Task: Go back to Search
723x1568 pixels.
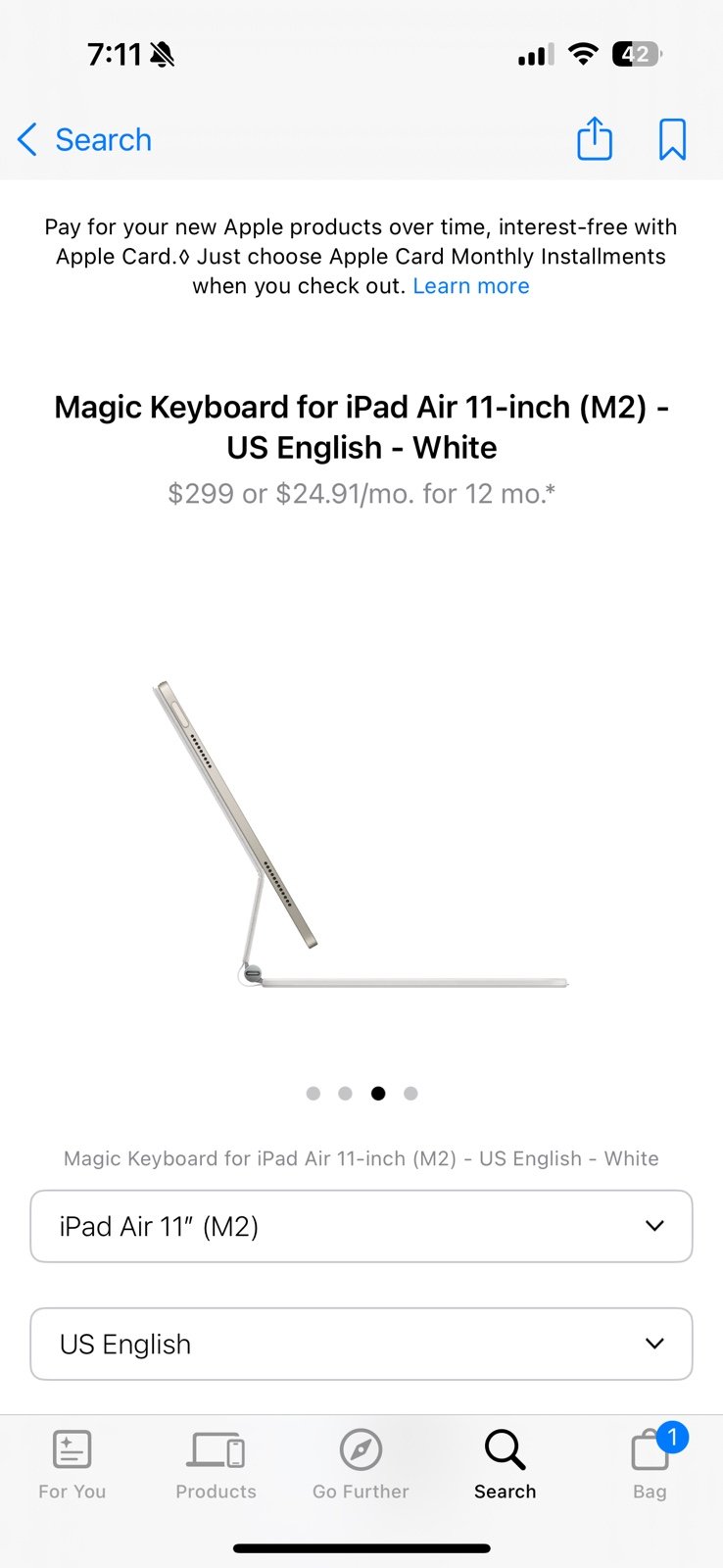Action: [84, 140]
